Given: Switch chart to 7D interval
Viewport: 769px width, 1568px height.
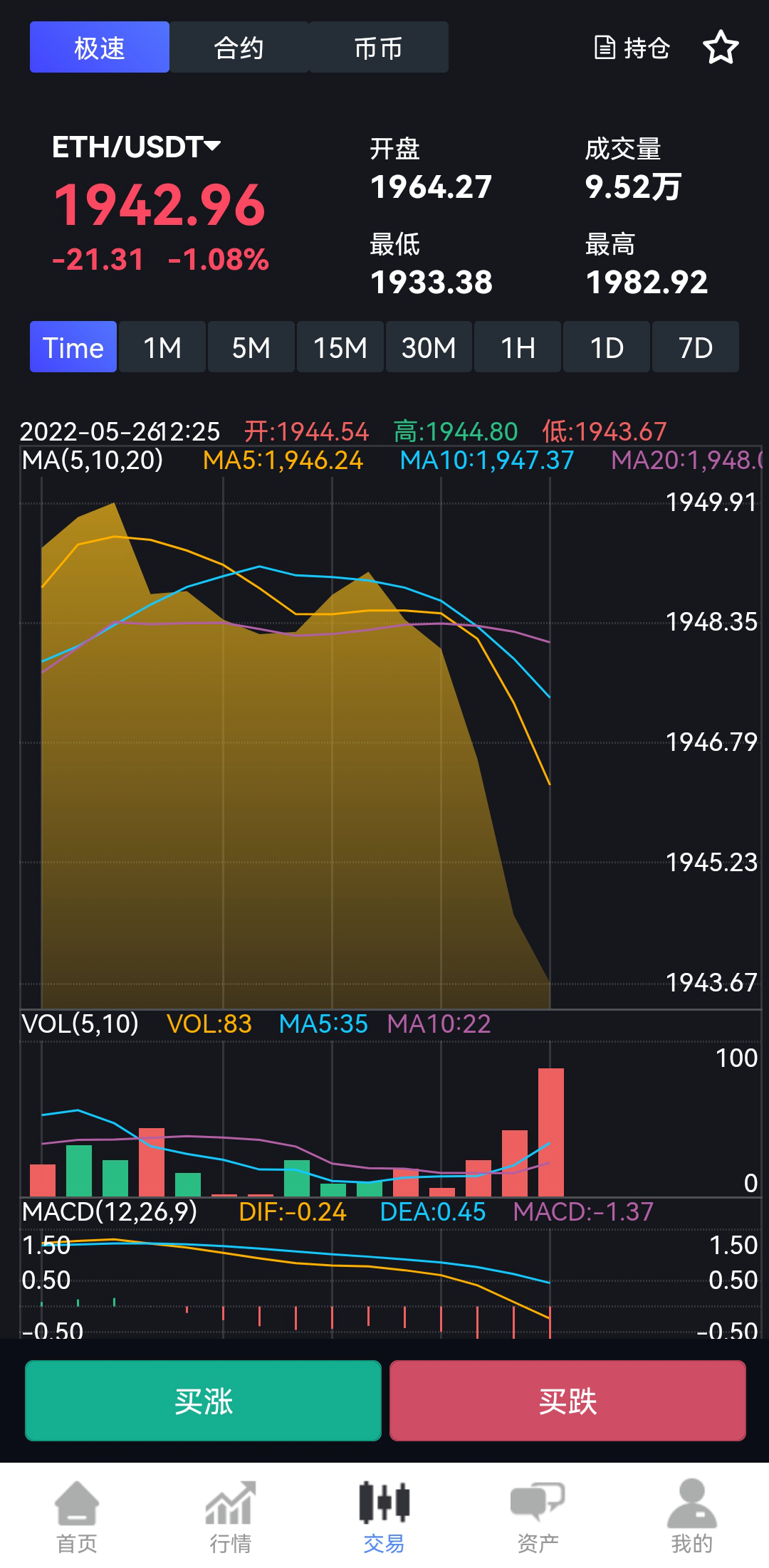Looking at the screenshot, I should pos(696,347).
